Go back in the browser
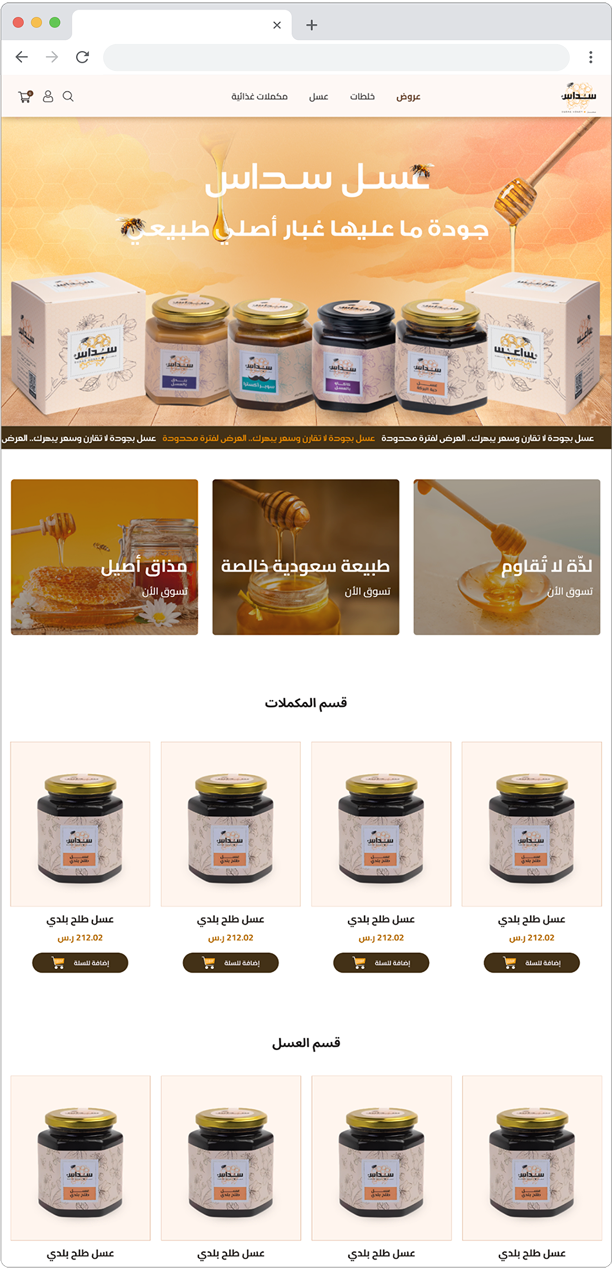The image size is (612, 1270). coord(21,57)
